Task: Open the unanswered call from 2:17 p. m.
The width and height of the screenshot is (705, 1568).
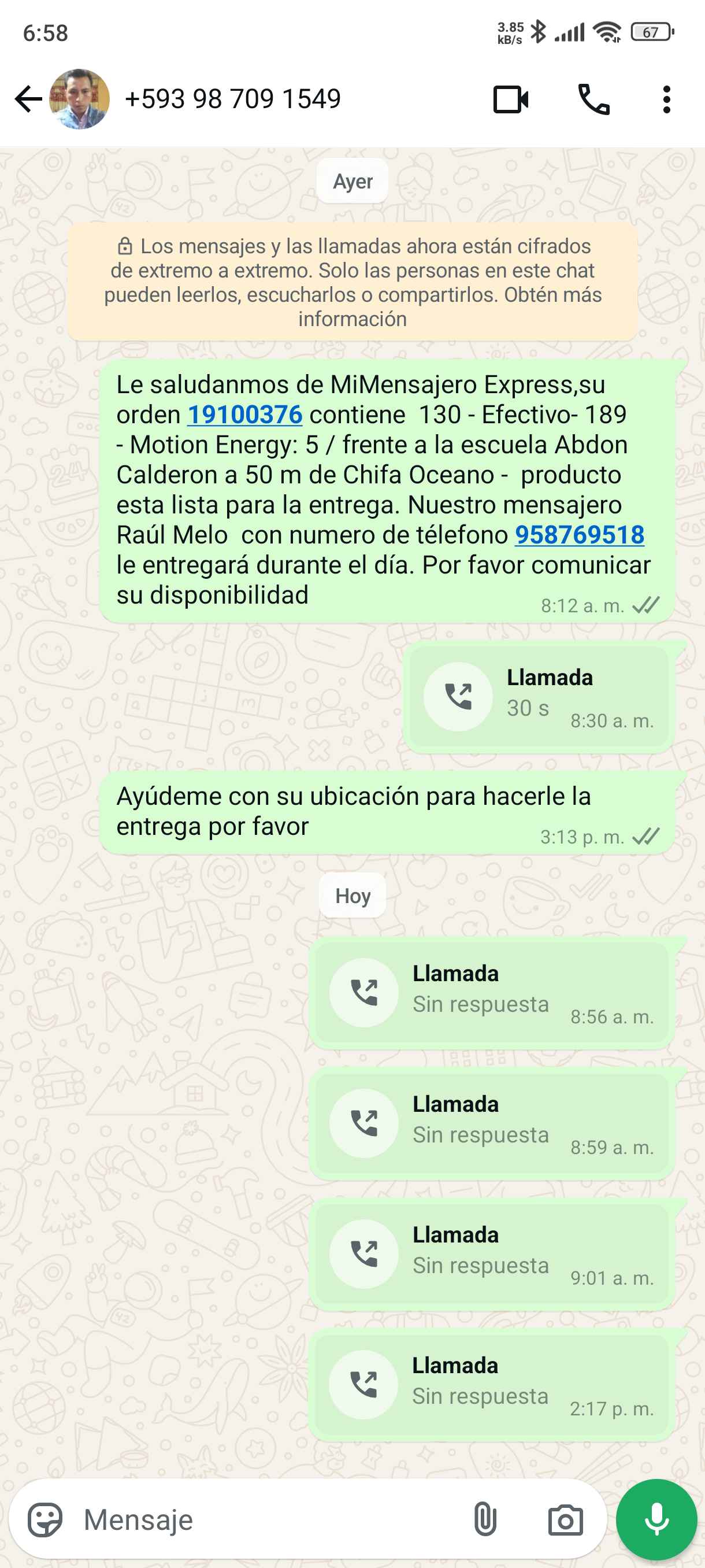Action: (492, 1385)
